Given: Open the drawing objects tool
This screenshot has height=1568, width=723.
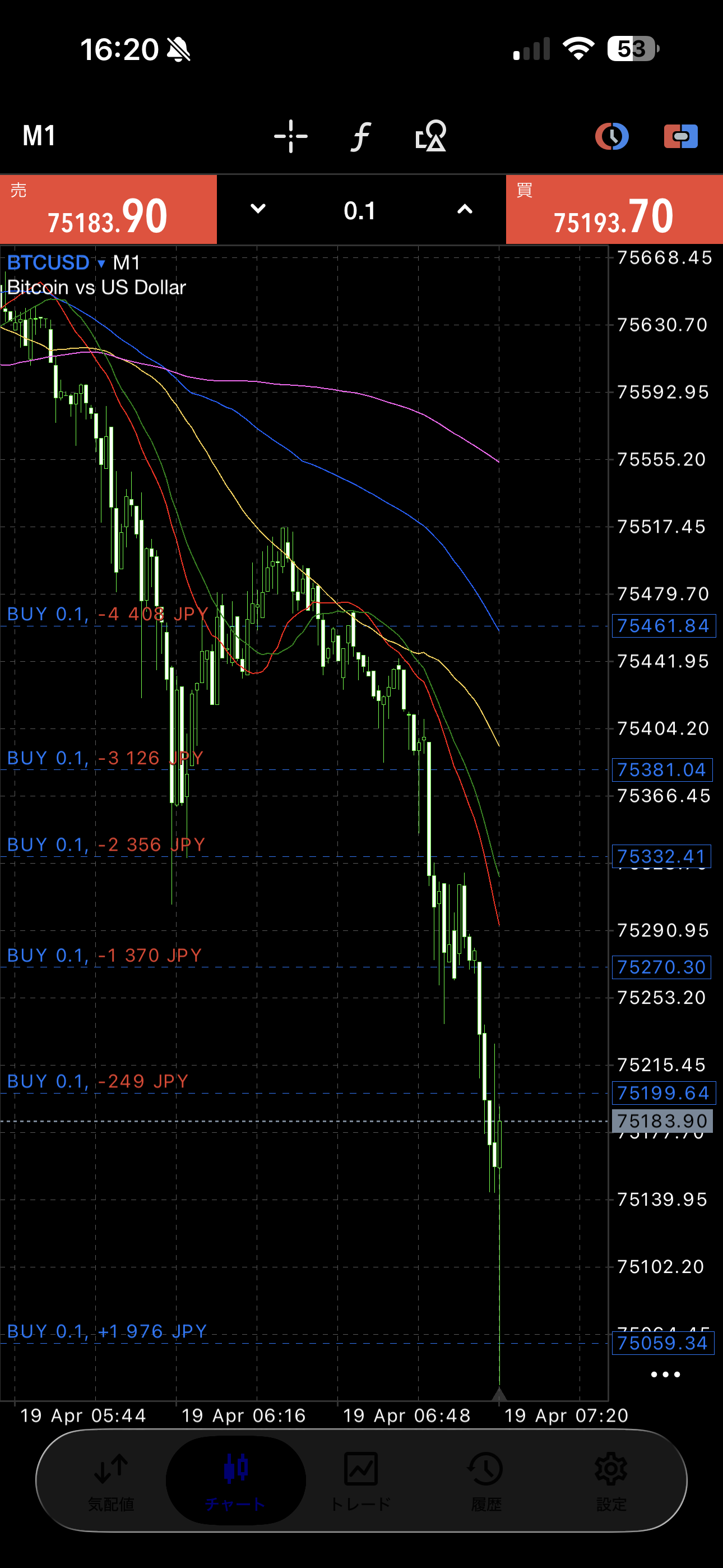Looking at the screenshot, I should [430, 136].
